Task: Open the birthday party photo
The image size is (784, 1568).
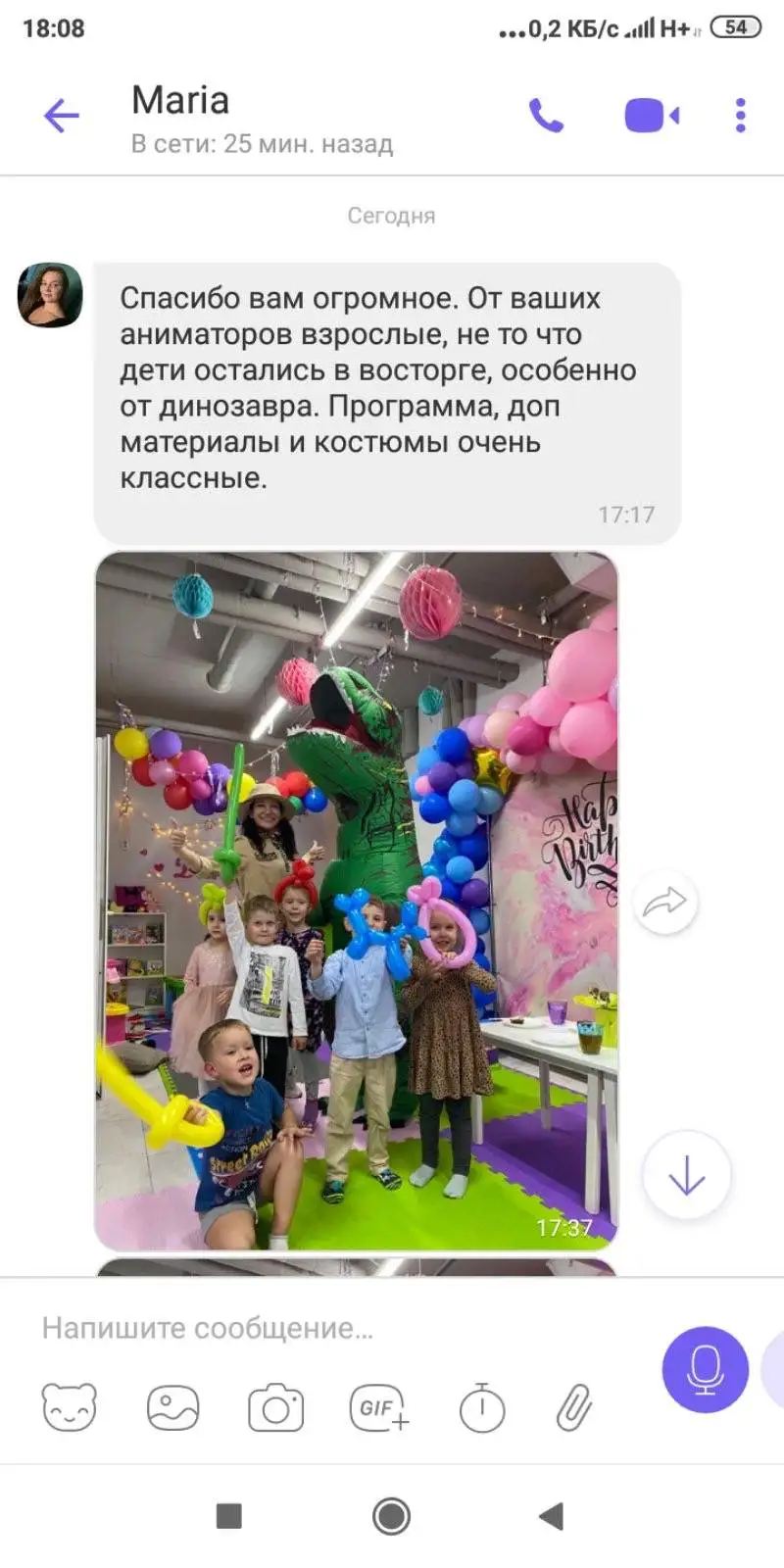Action: [x=357, y=900]
